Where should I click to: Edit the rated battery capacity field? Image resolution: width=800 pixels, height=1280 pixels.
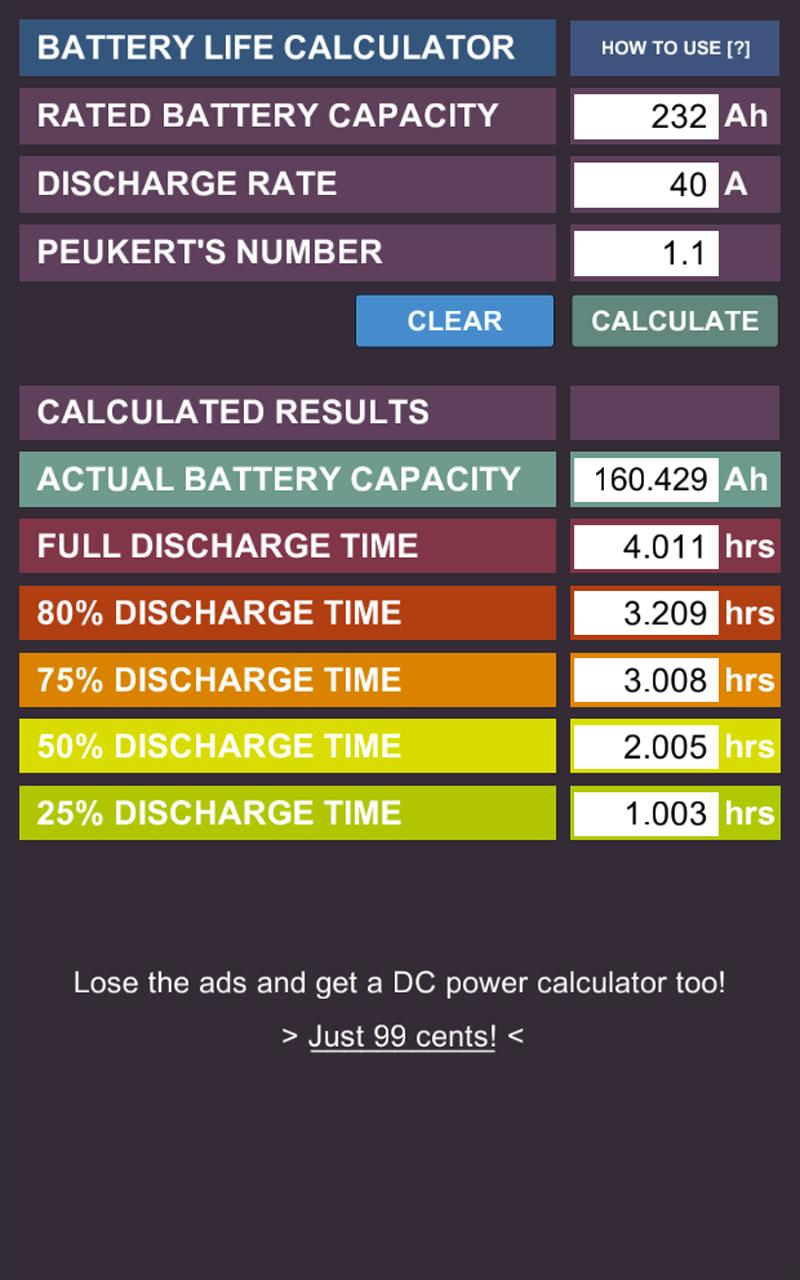(x=646, y=116)
